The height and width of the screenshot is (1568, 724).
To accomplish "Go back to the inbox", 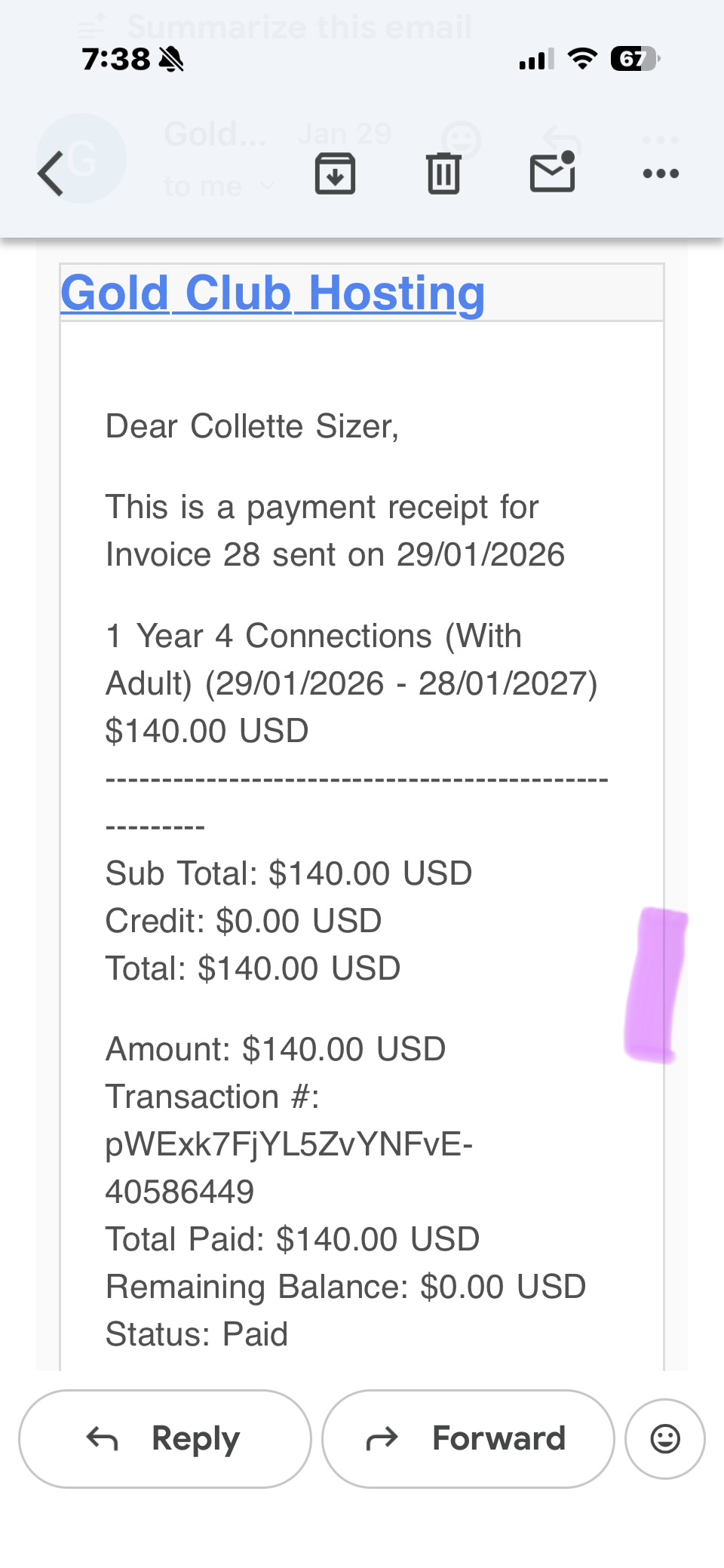I will click(51, 173).
